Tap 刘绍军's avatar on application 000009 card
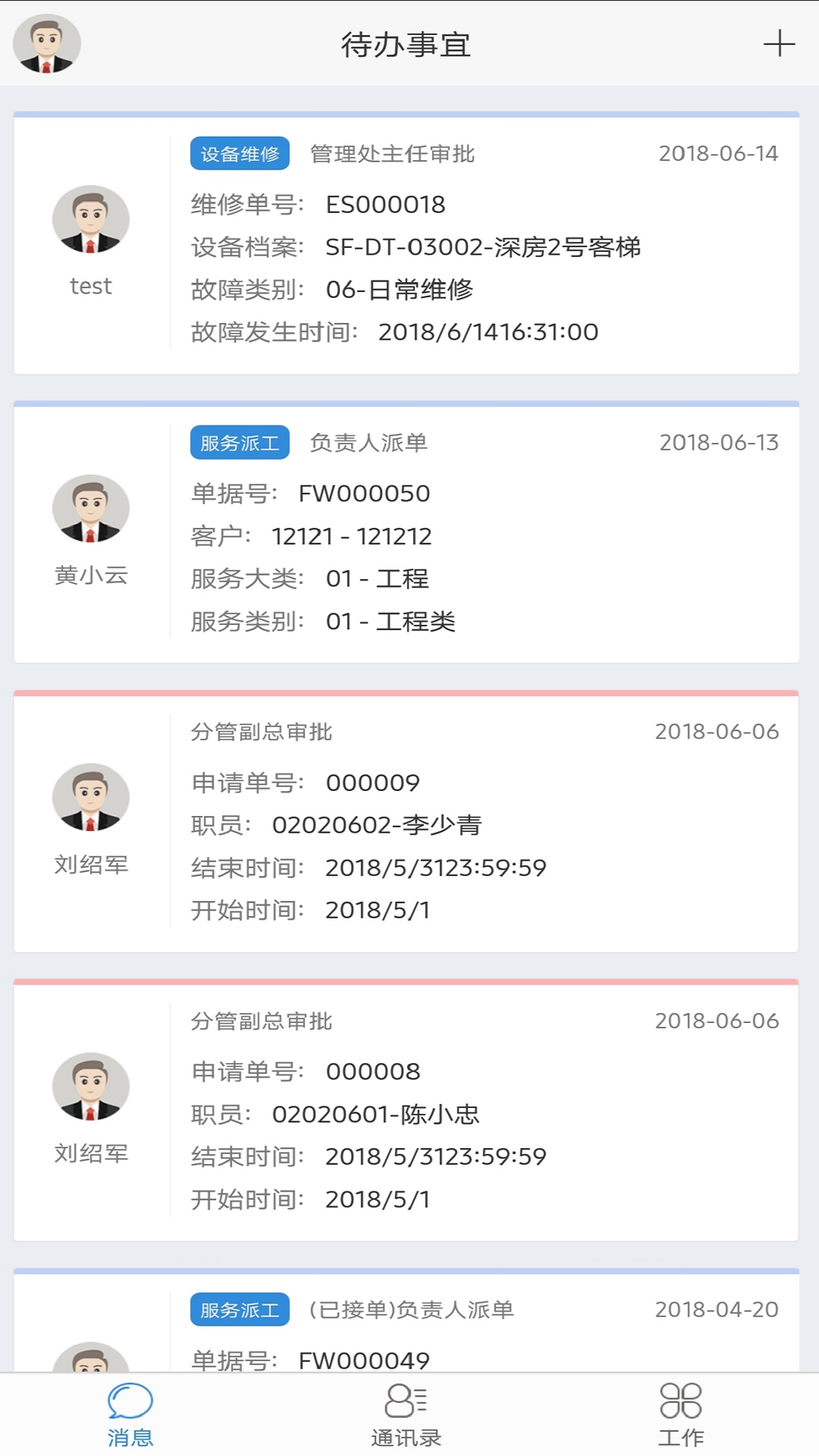The height and width of the screenshot is (1456, 819). coord(91,797)
